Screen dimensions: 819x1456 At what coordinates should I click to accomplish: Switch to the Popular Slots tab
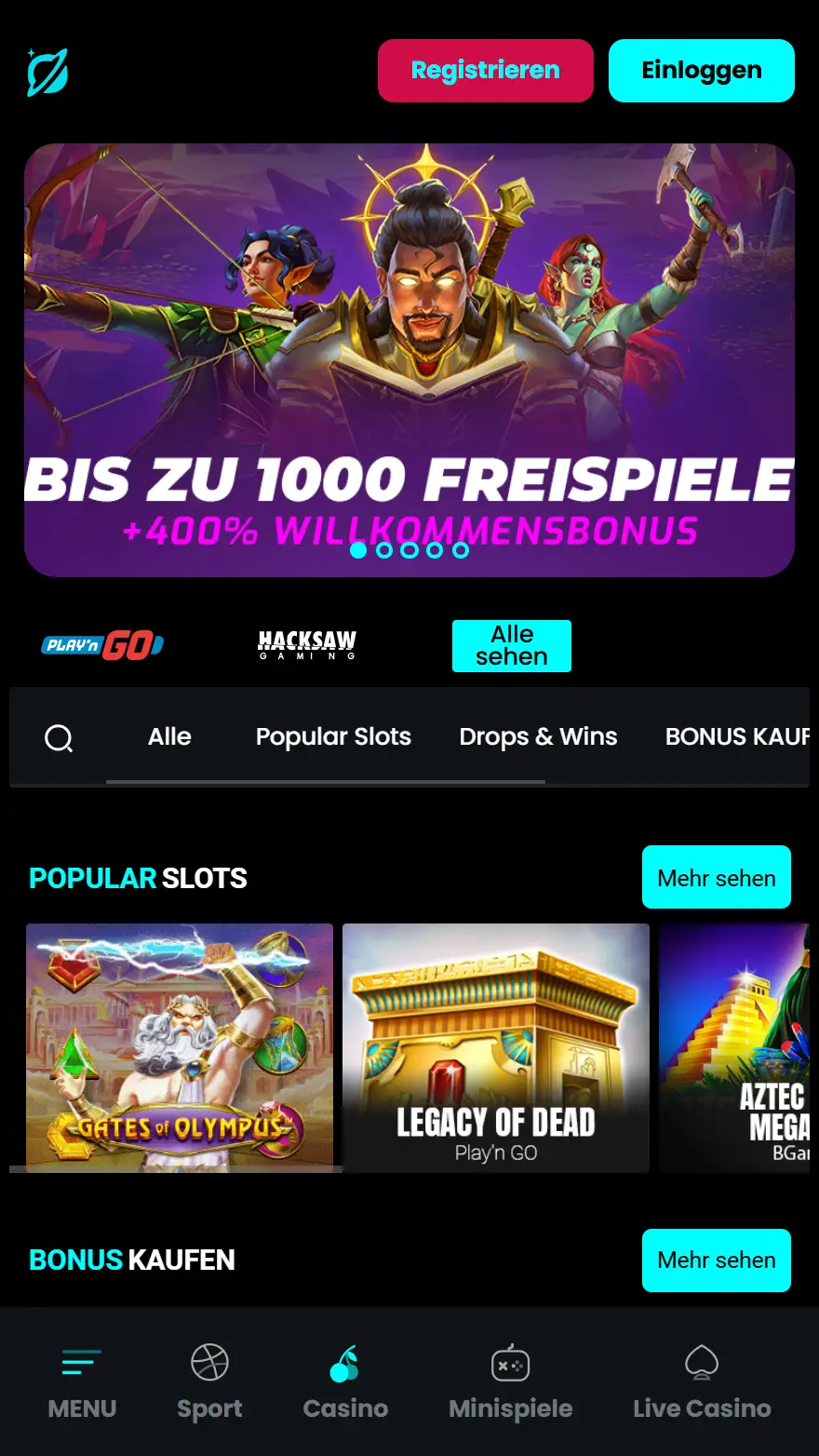tap(333, 736)
